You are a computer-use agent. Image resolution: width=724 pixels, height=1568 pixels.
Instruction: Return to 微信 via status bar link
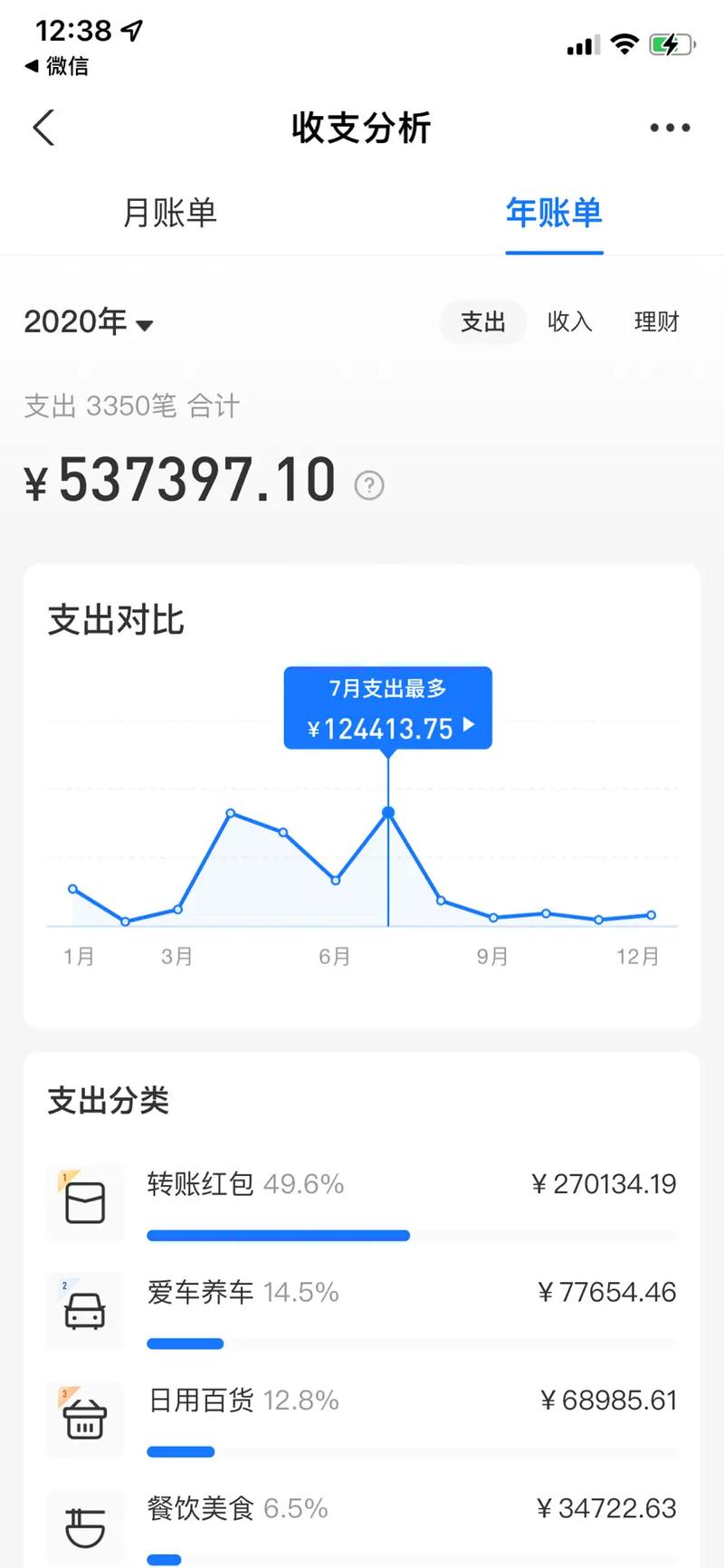coord(56,66)
